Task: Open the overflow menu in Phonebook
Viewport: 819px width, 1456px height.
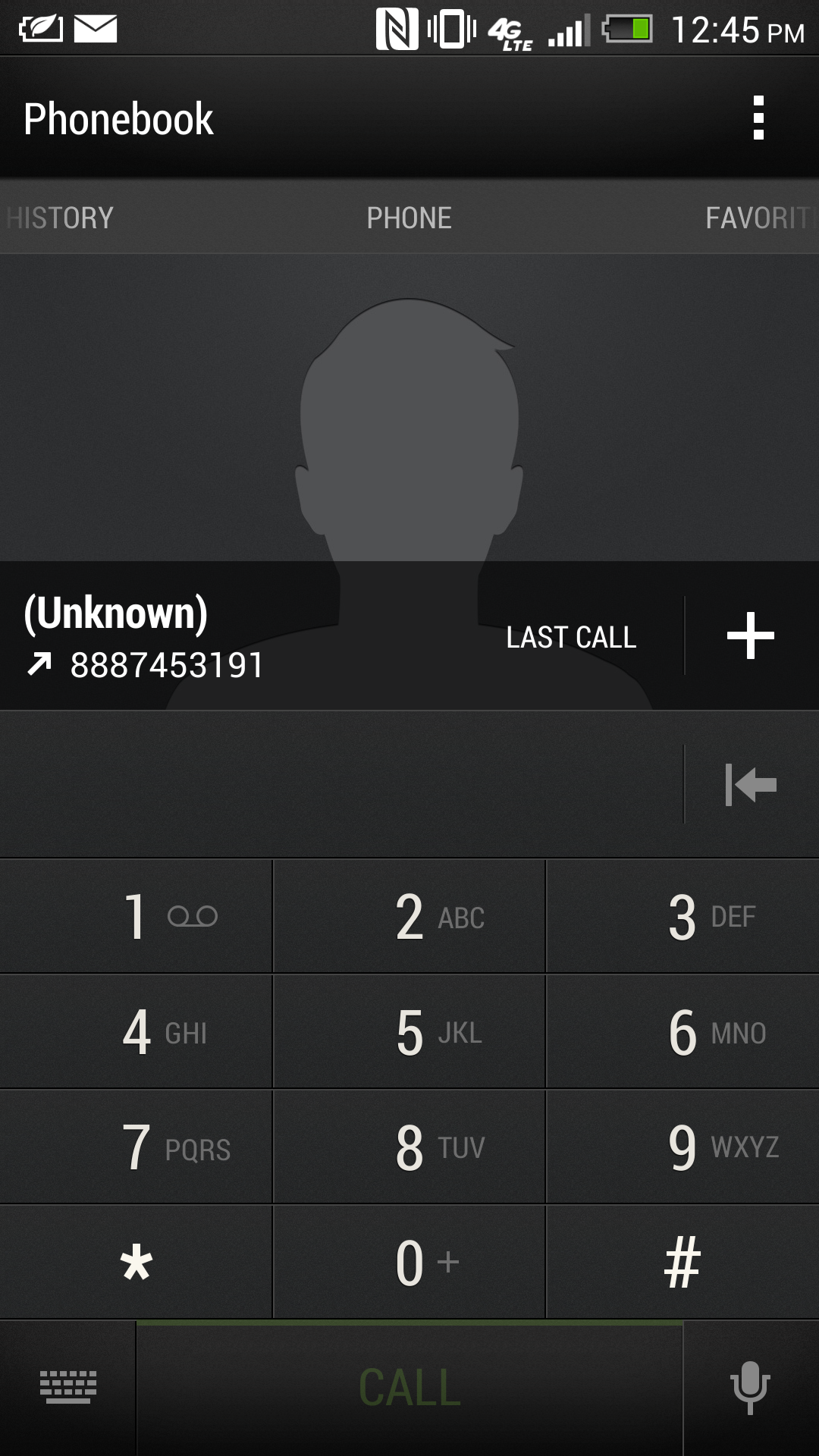Action: [x=758, y=118]
